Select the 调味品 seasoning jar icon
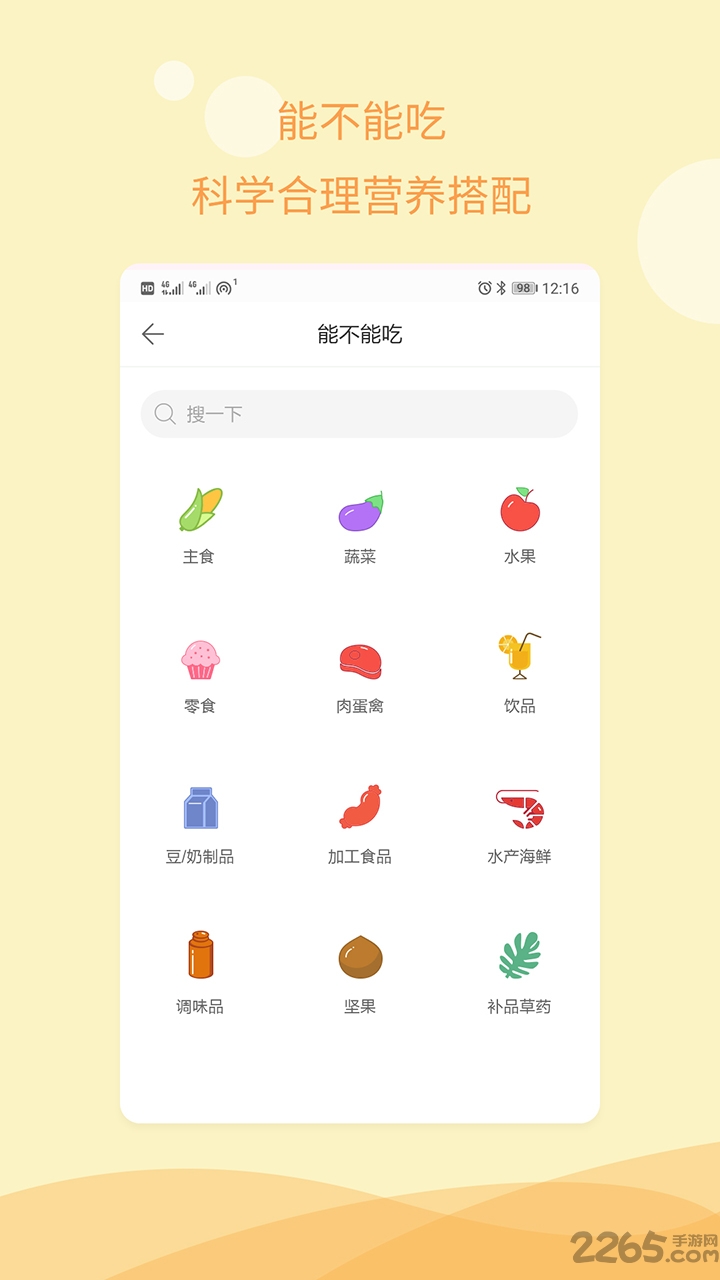 [x=199, y=957]
